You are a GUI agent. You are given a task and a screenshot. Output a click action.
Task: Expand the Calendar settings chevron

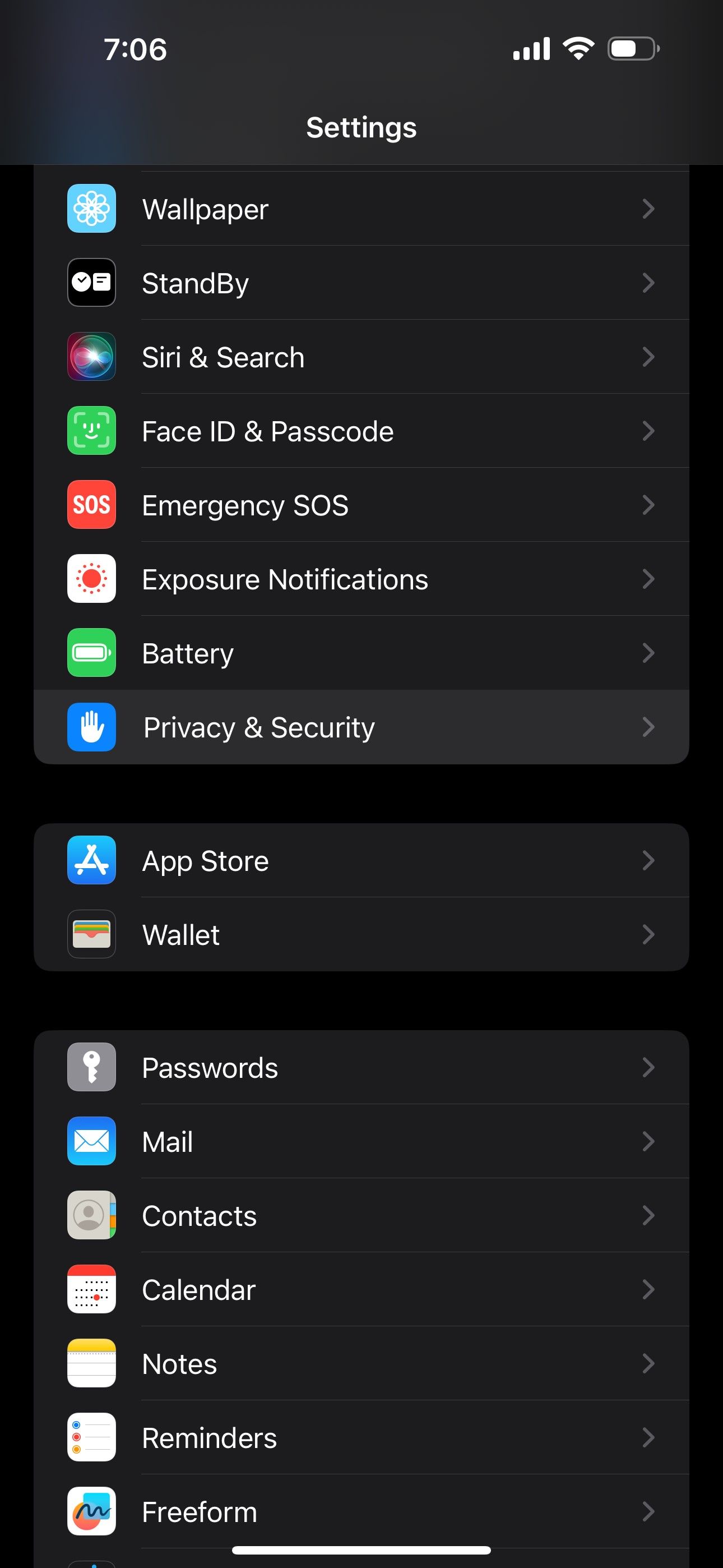tap(647, 1290)
